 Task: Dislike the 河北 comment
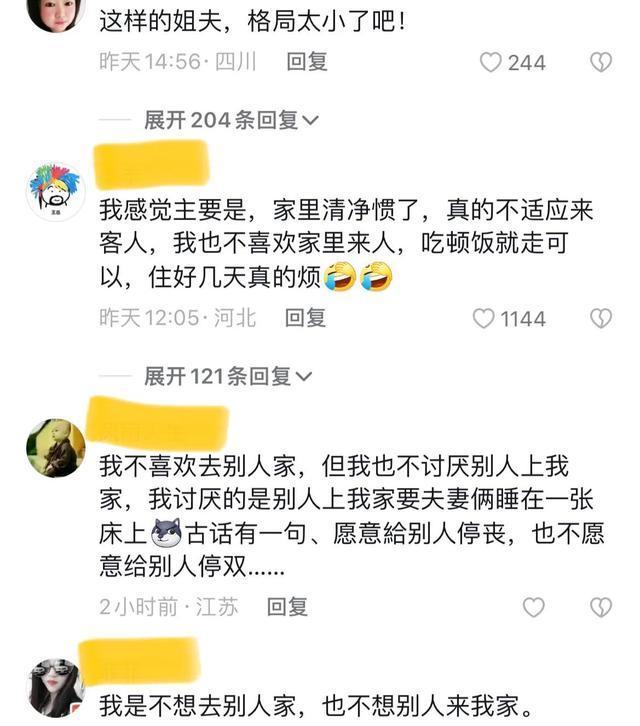pos(600,318)
